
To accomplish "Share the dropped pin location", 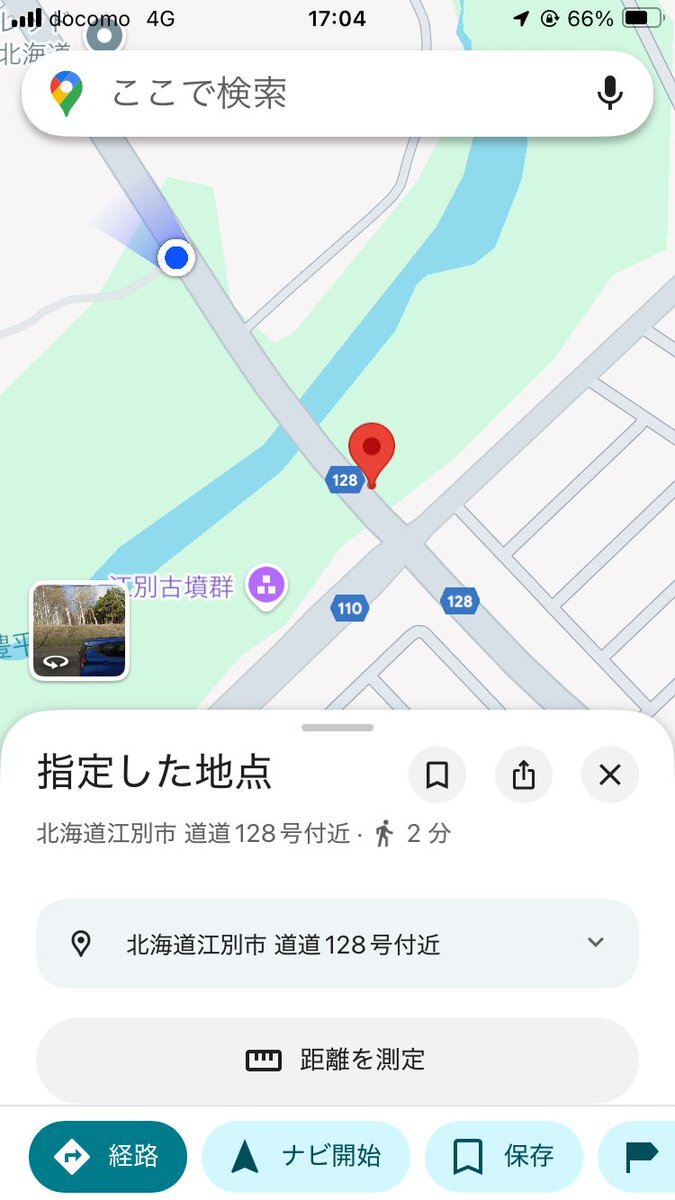I will click(x=524, y=775).
